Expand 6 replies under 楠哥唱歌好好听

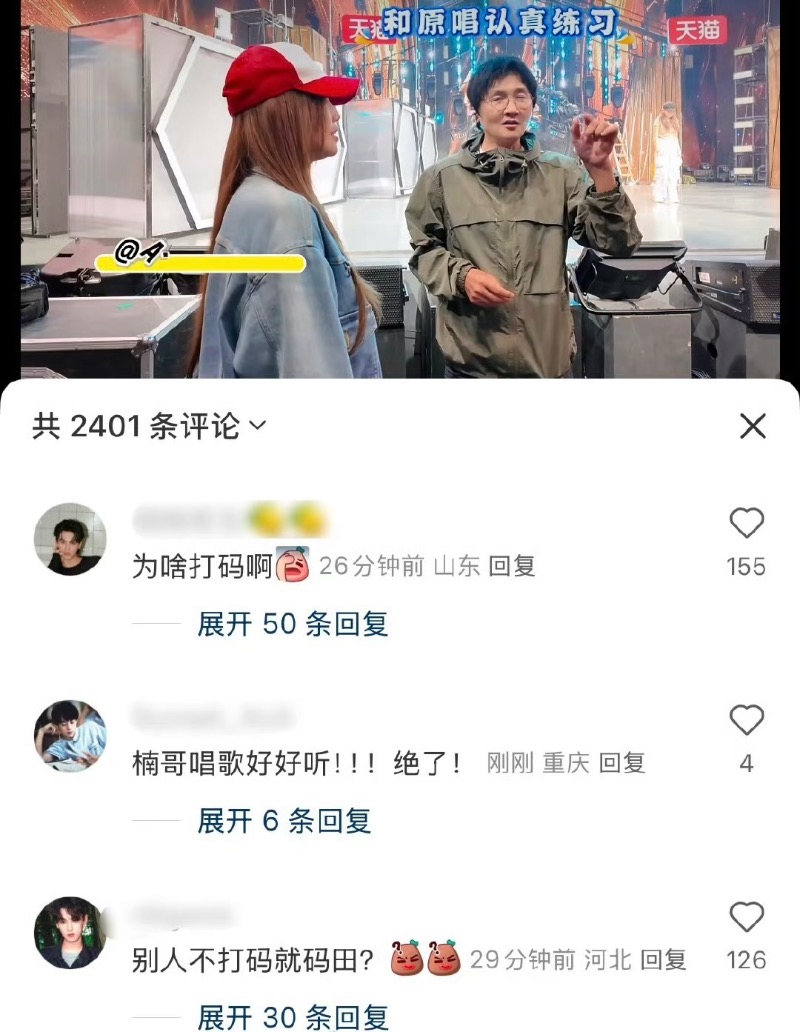click(x=284, y=821)
